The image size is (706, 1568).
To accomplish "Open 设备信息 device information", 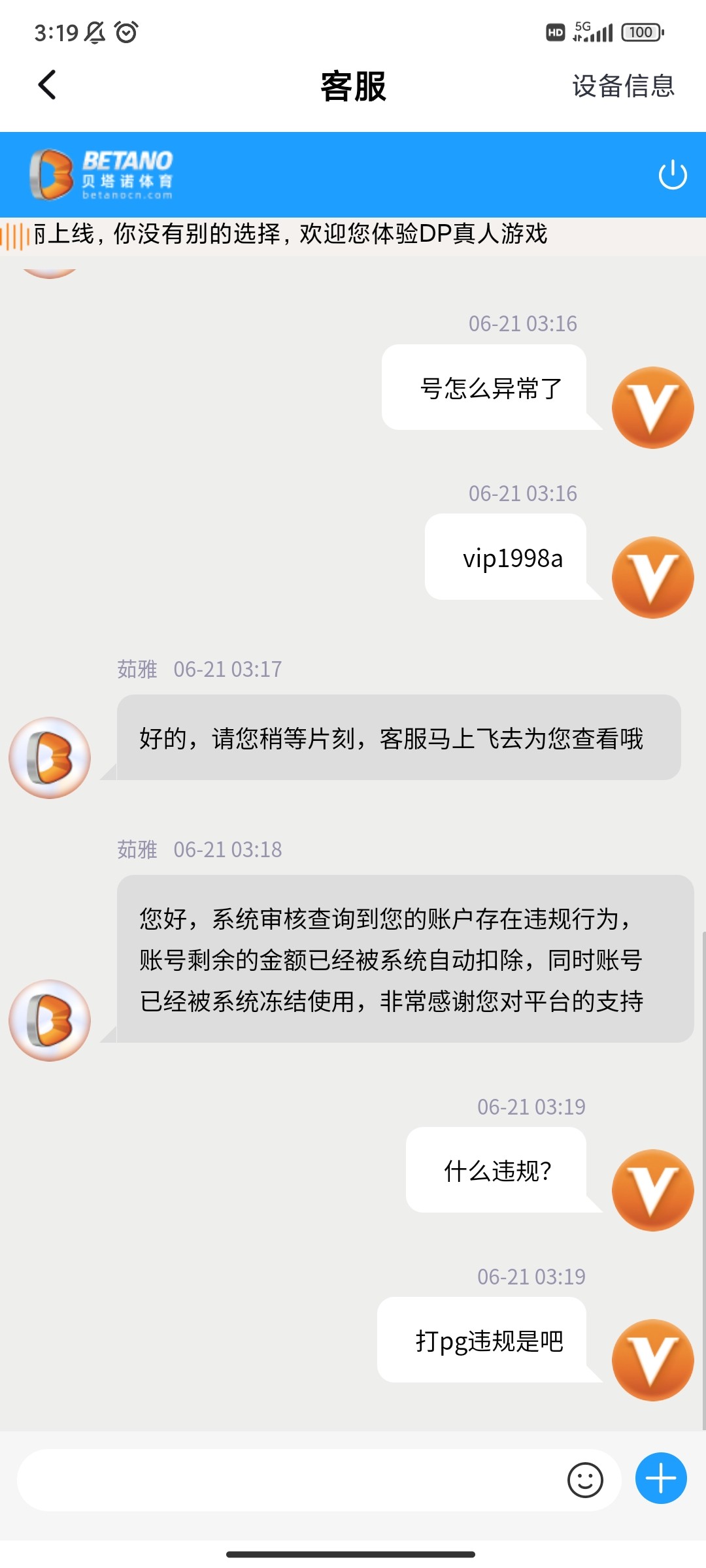I will (622, 86).
